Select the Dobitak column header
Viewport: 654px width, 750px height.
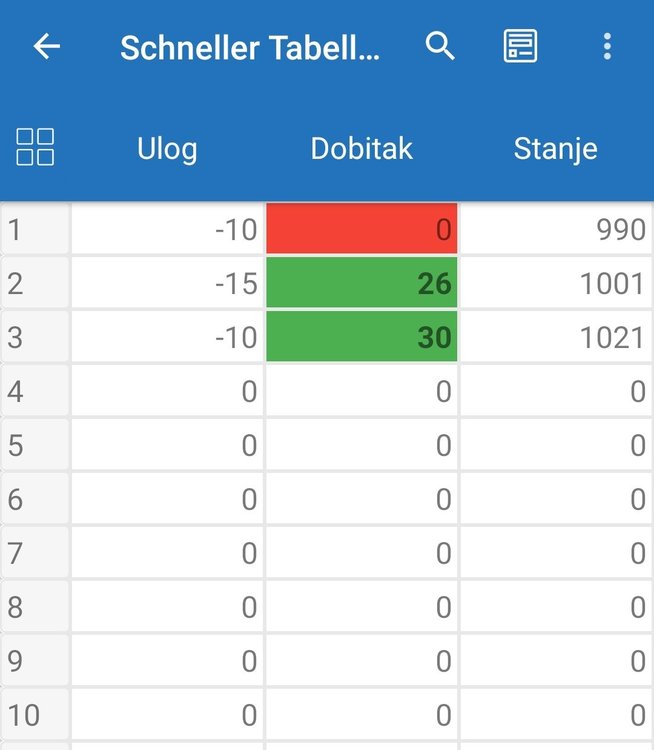point(361,149)
